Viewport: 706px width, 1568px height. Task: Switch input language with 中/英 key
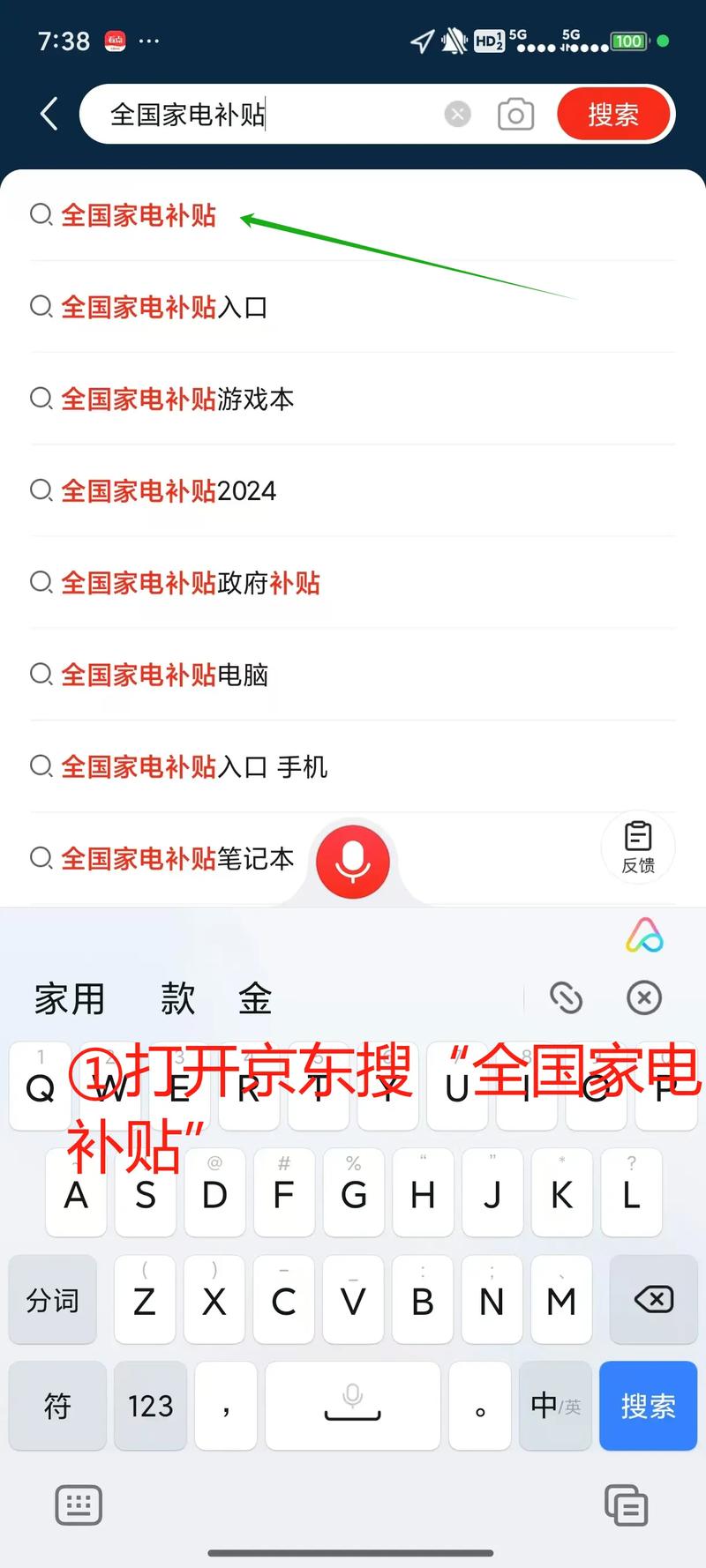coord(554,1406)
